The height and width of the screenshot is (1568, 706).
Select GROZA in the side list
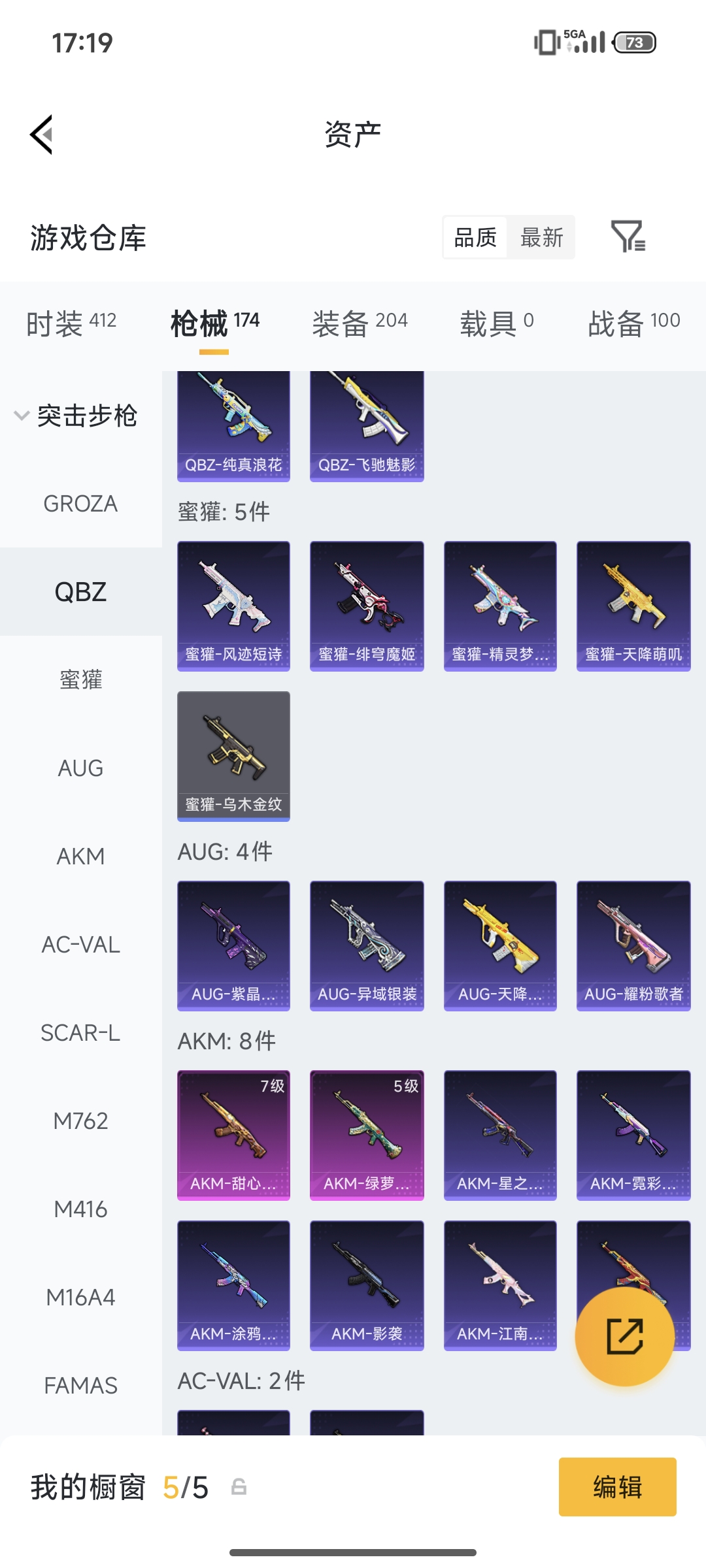[80, 504]
